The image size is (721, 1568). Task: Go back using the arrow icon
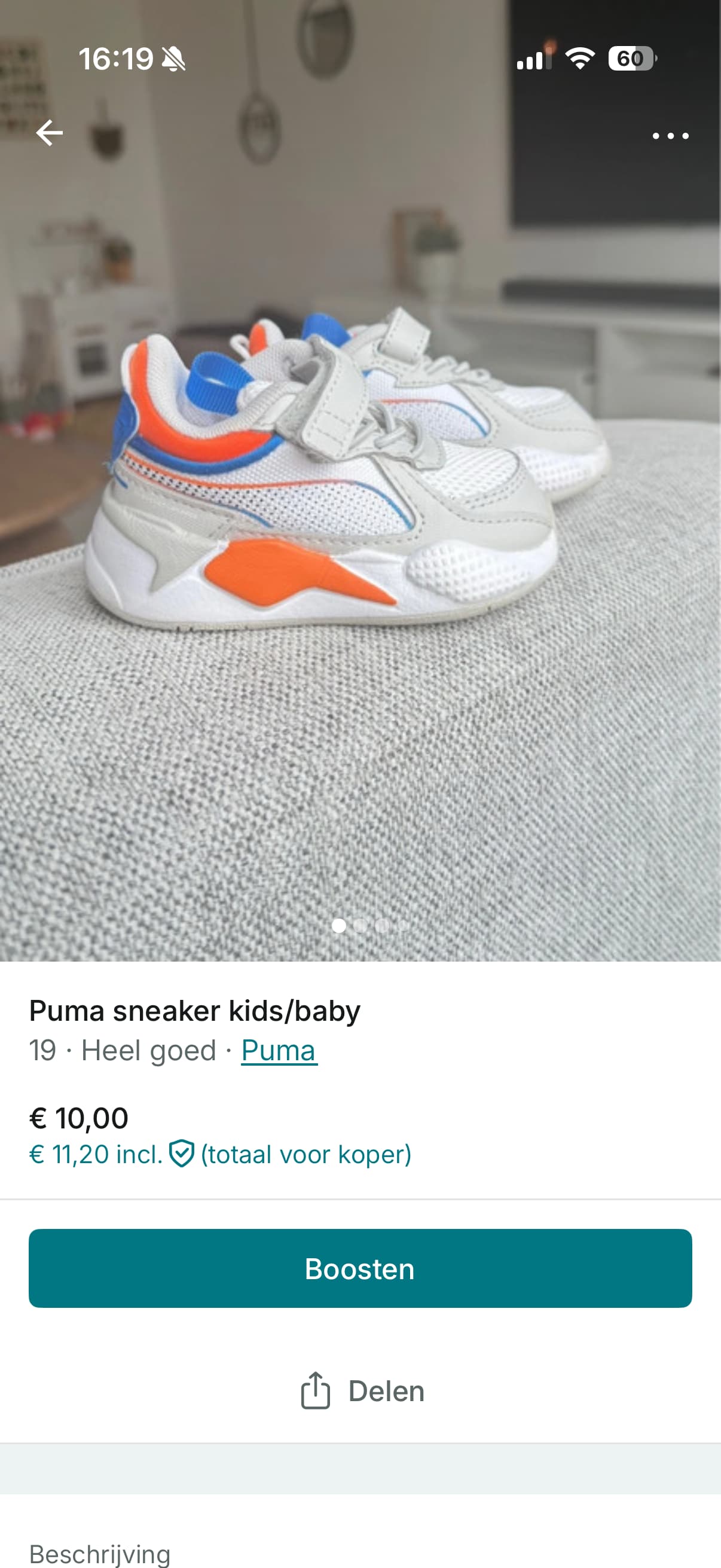(x=49, y=133)
